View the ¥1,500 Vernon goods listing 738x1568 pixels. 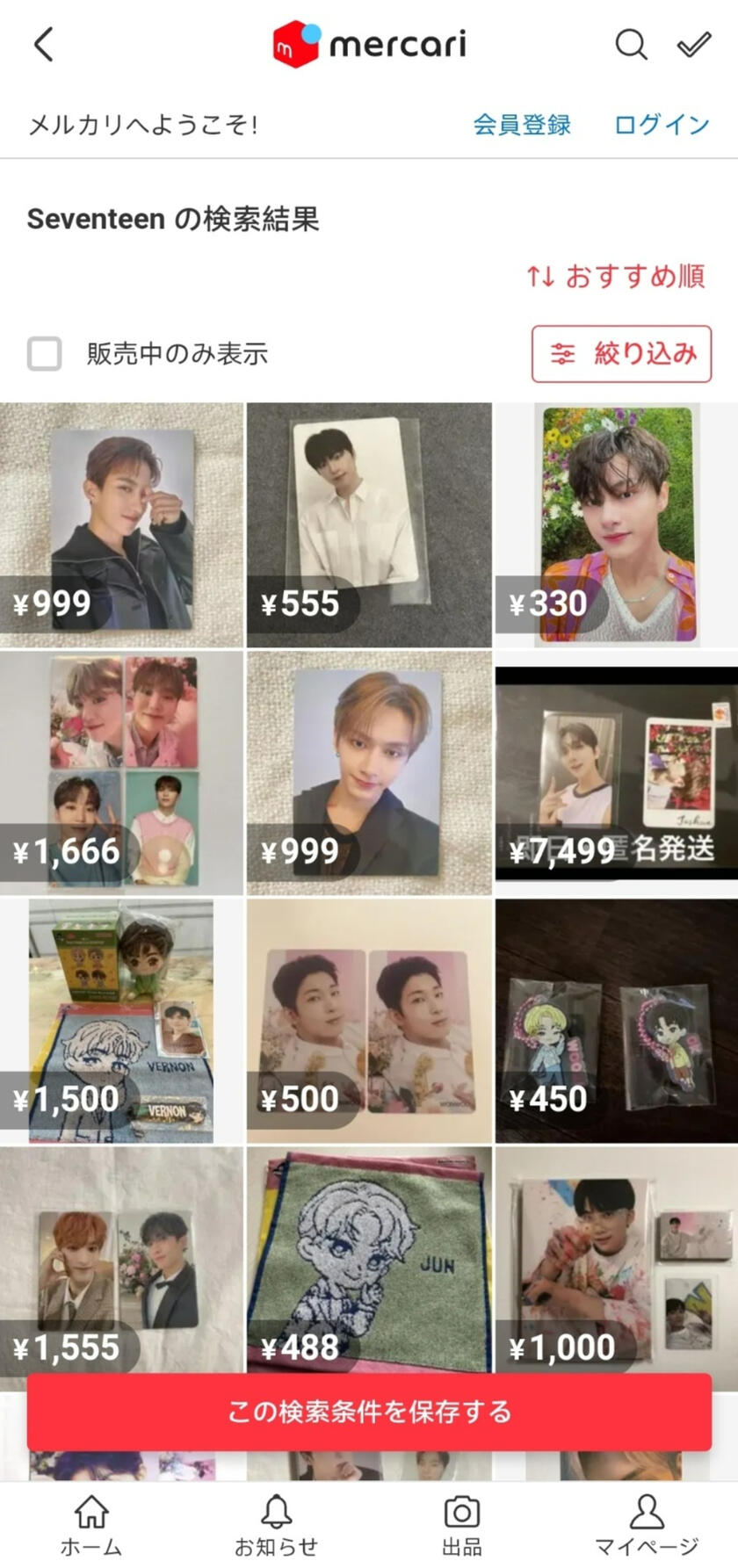(121, 1020)
